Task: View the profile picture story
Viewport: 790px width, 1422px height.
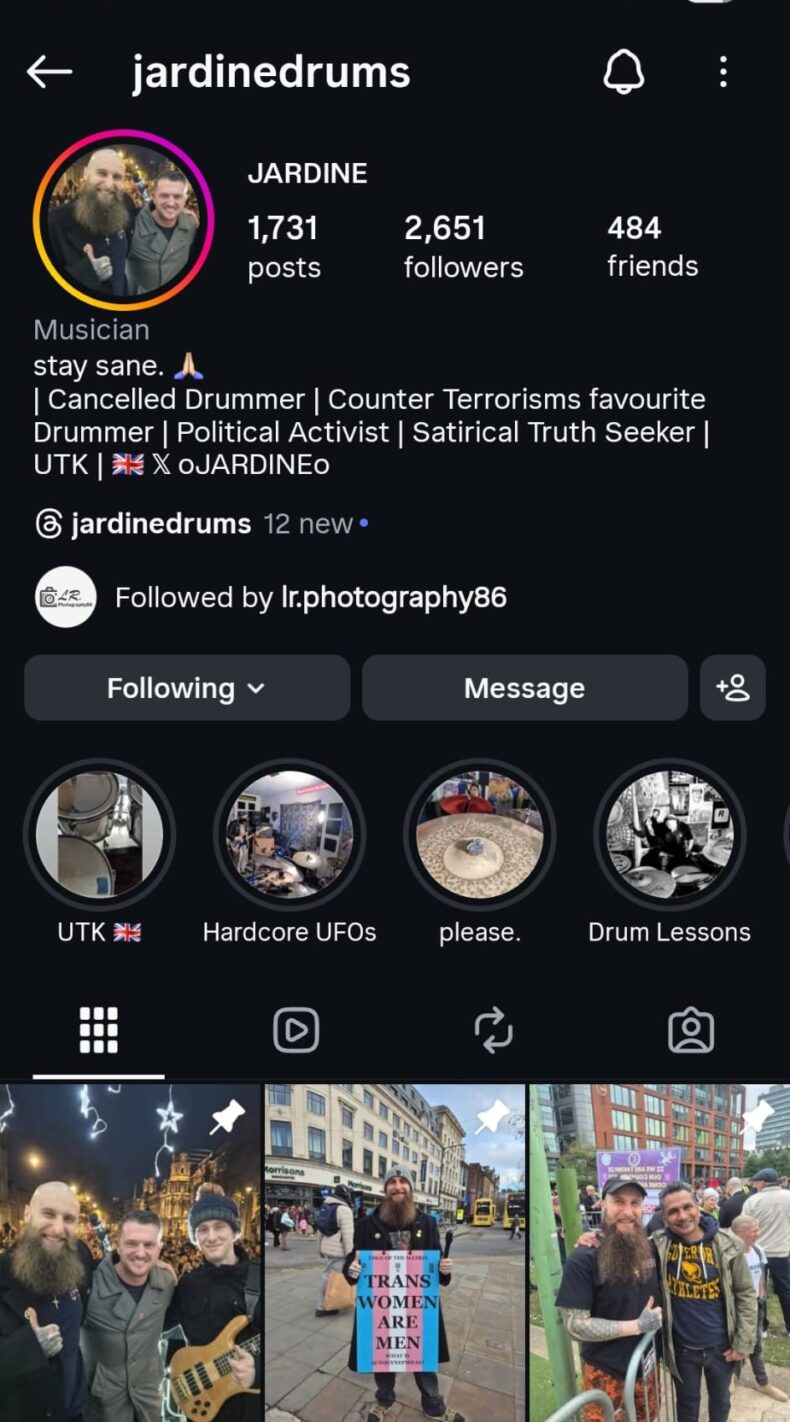Action: coord(123,220)
